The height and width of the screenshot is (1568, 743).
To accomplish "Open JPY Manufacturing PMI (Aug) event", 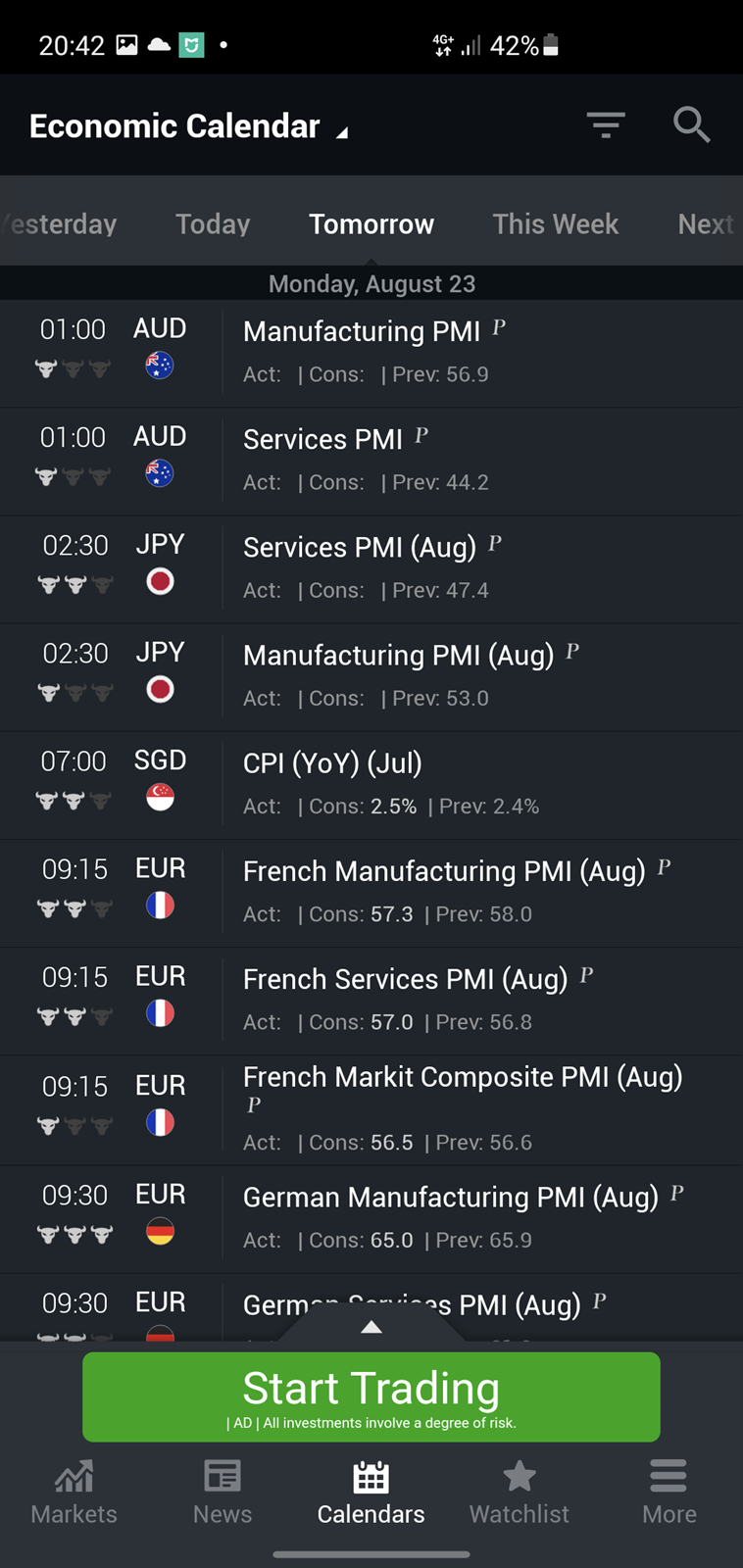I will 371,677.
